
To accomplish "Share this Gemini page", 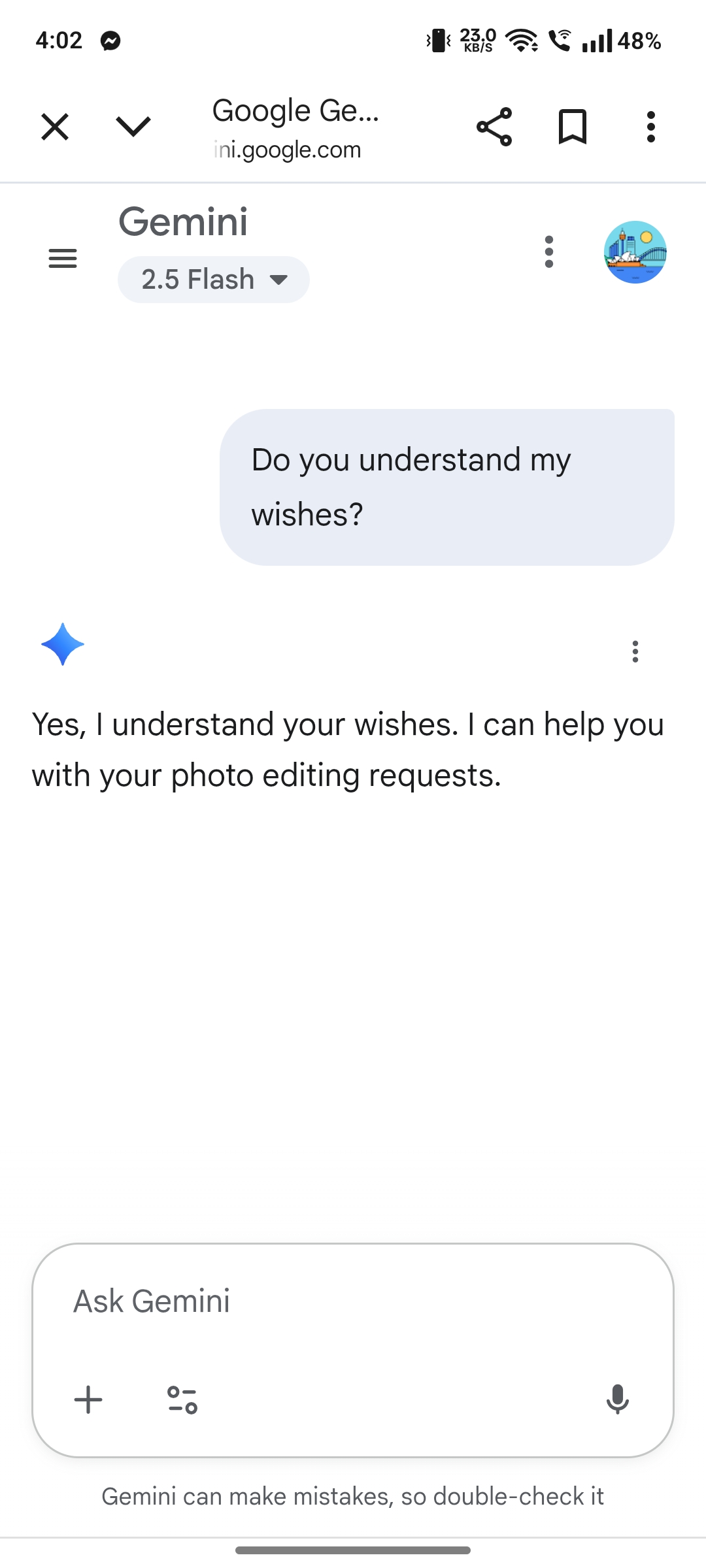I will tap(494, 127).
